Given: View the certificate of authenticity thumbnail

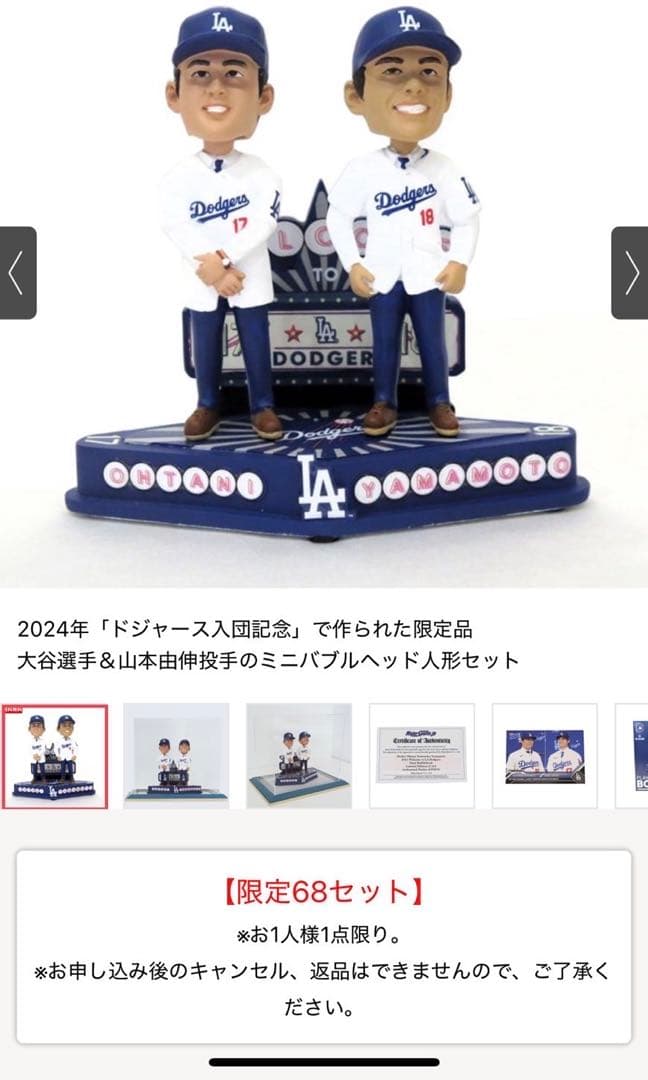Looking at the screenshot, I should pos(421,756).
